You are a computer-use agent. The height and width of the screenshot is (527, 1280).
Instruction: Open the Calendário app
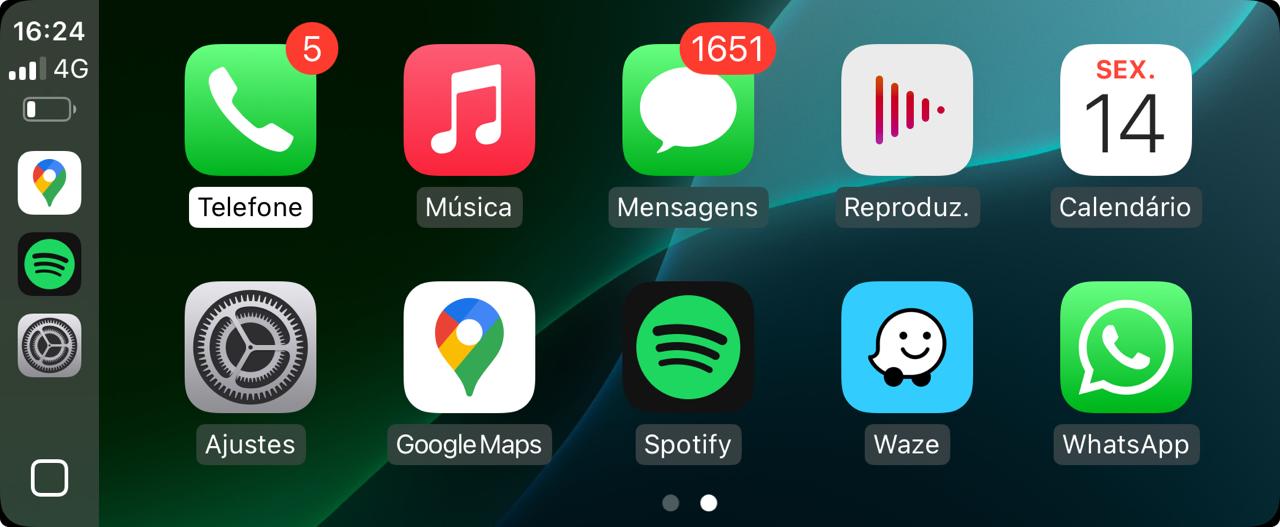(x=1126, y=110)
